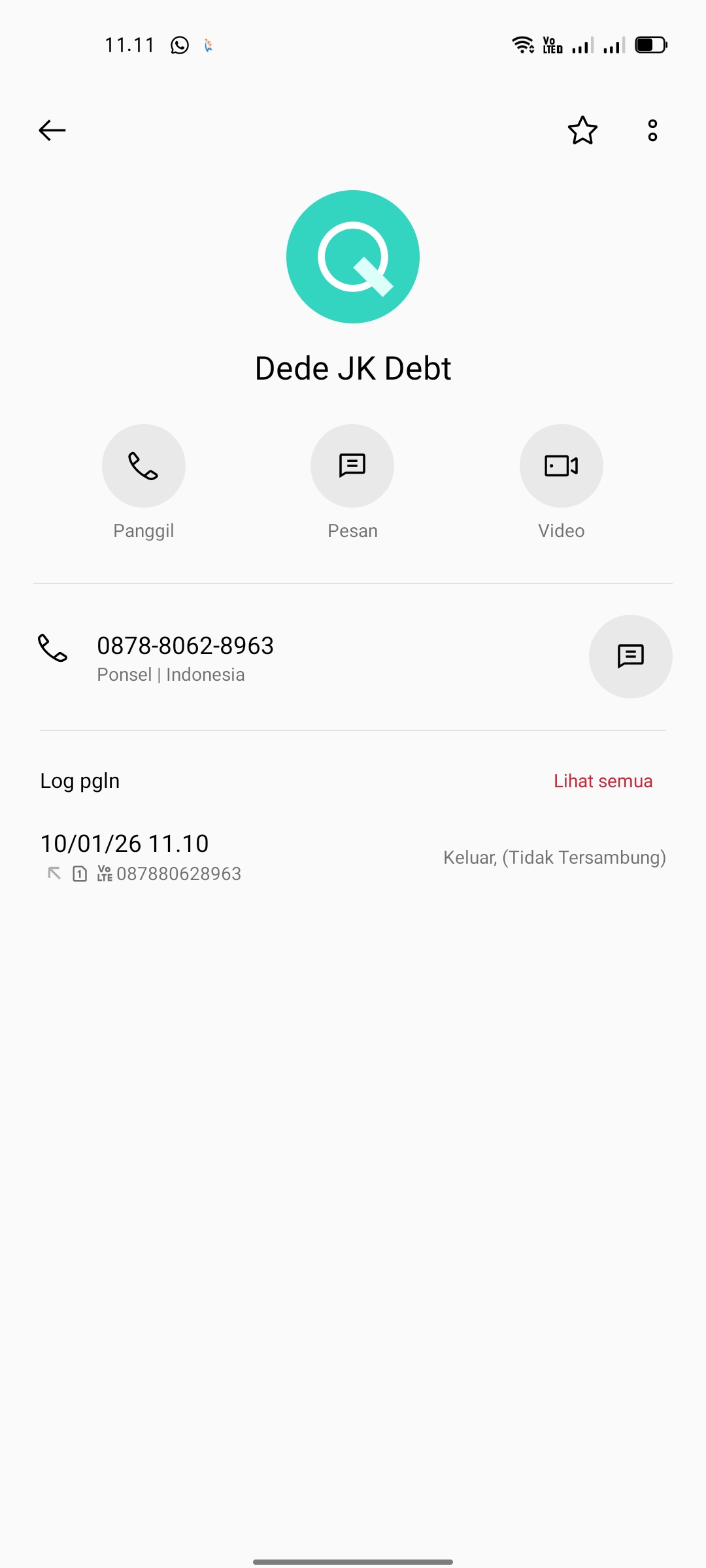Open the Pesan message icon
This screenshot has height=1568, width=706.
(352, 465)
